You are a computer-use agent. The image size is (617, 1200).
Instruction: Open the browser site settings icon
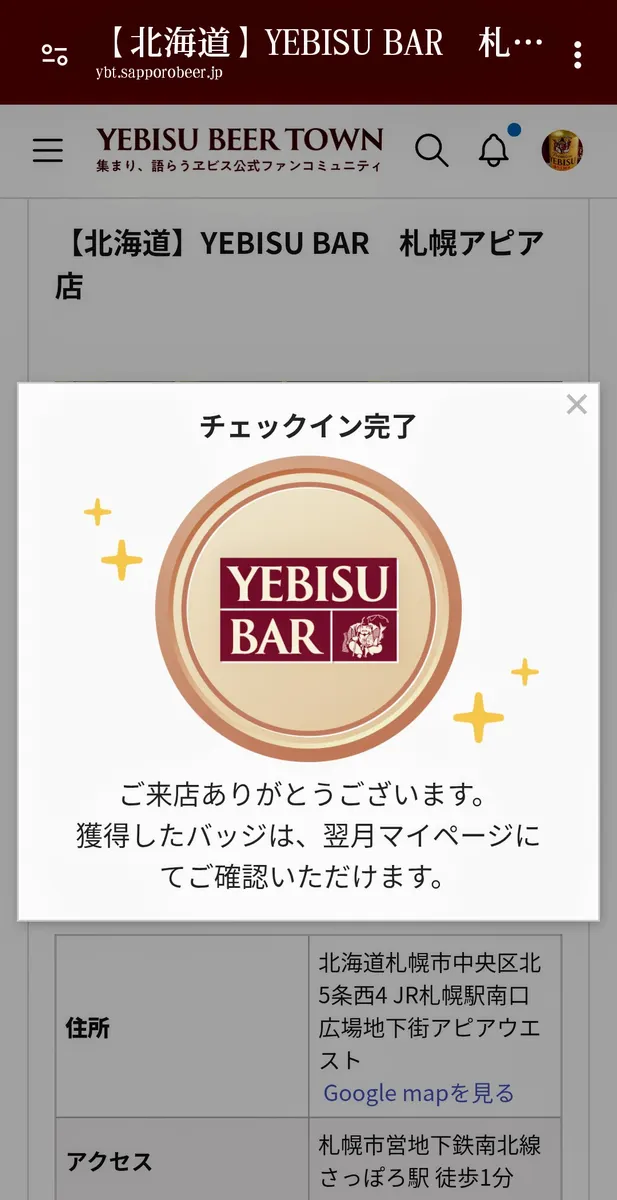54,55
